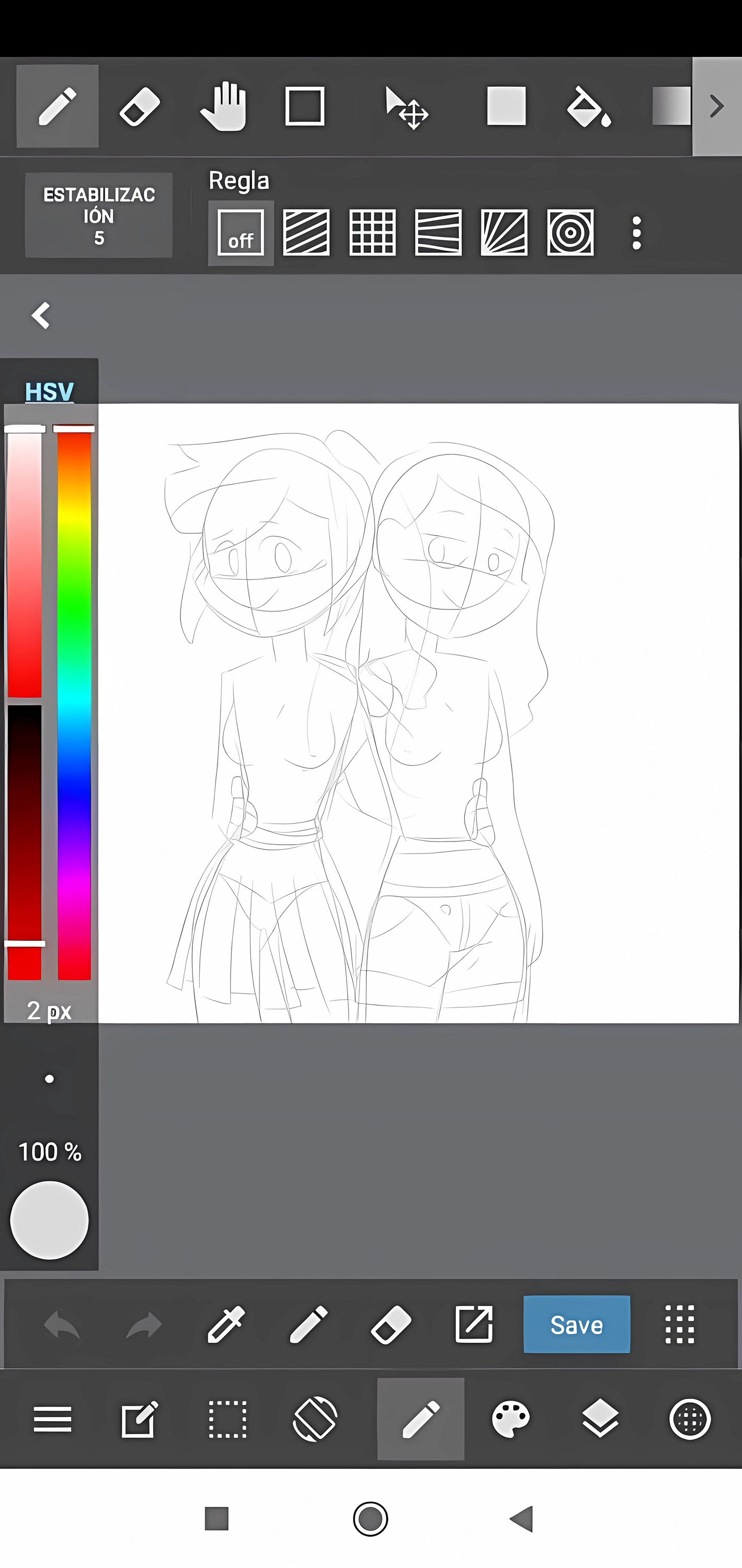Go back using system navigation triangle
Image resolution: width=742 pixels, height=1568 pixels.
(x=522, y=1519)
